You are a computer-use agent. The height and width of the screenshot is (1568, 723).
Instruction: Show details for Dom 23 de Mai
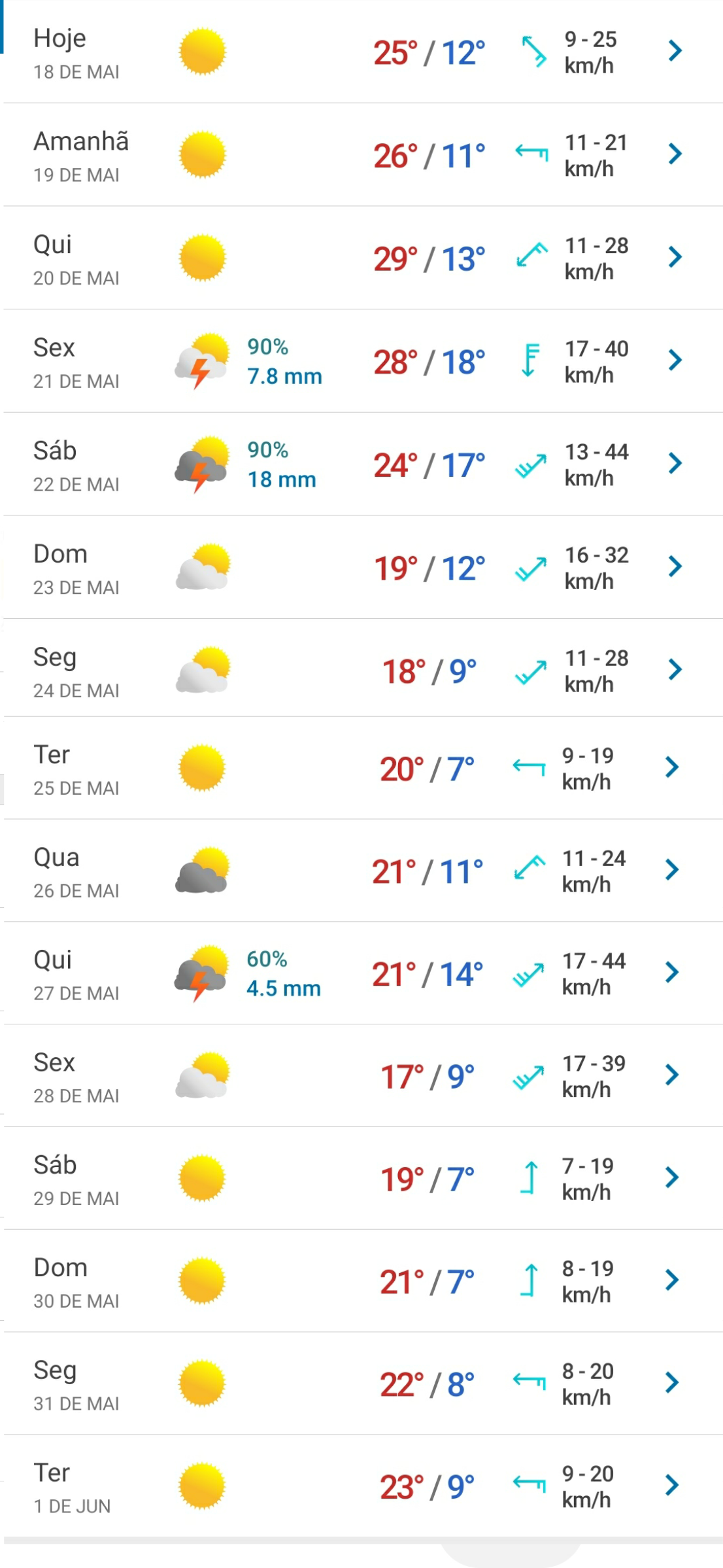click(x=363, y=567)
